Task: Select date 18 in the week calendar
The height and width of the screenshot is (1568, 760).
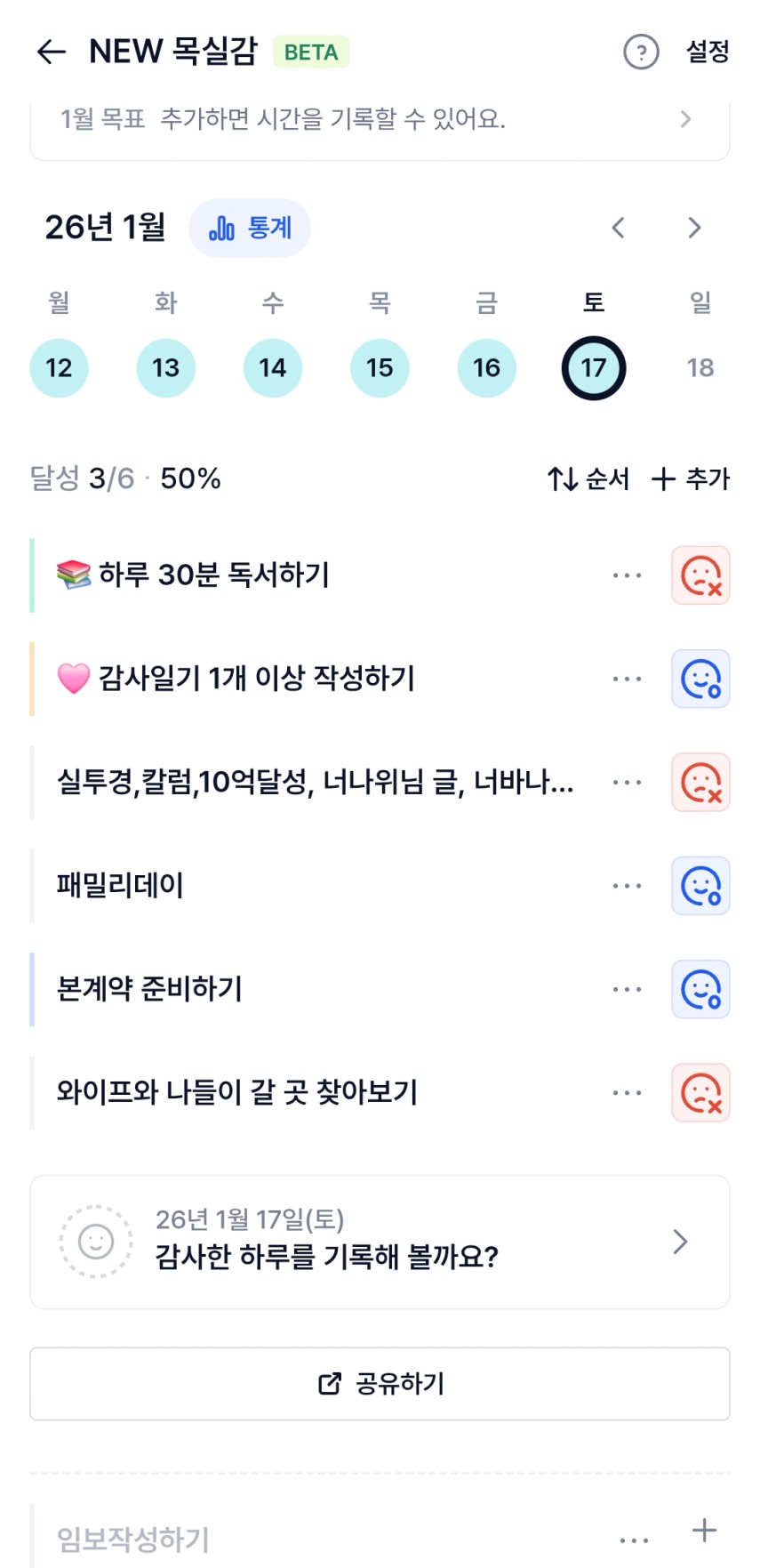Action: click(x=700, y=367)
